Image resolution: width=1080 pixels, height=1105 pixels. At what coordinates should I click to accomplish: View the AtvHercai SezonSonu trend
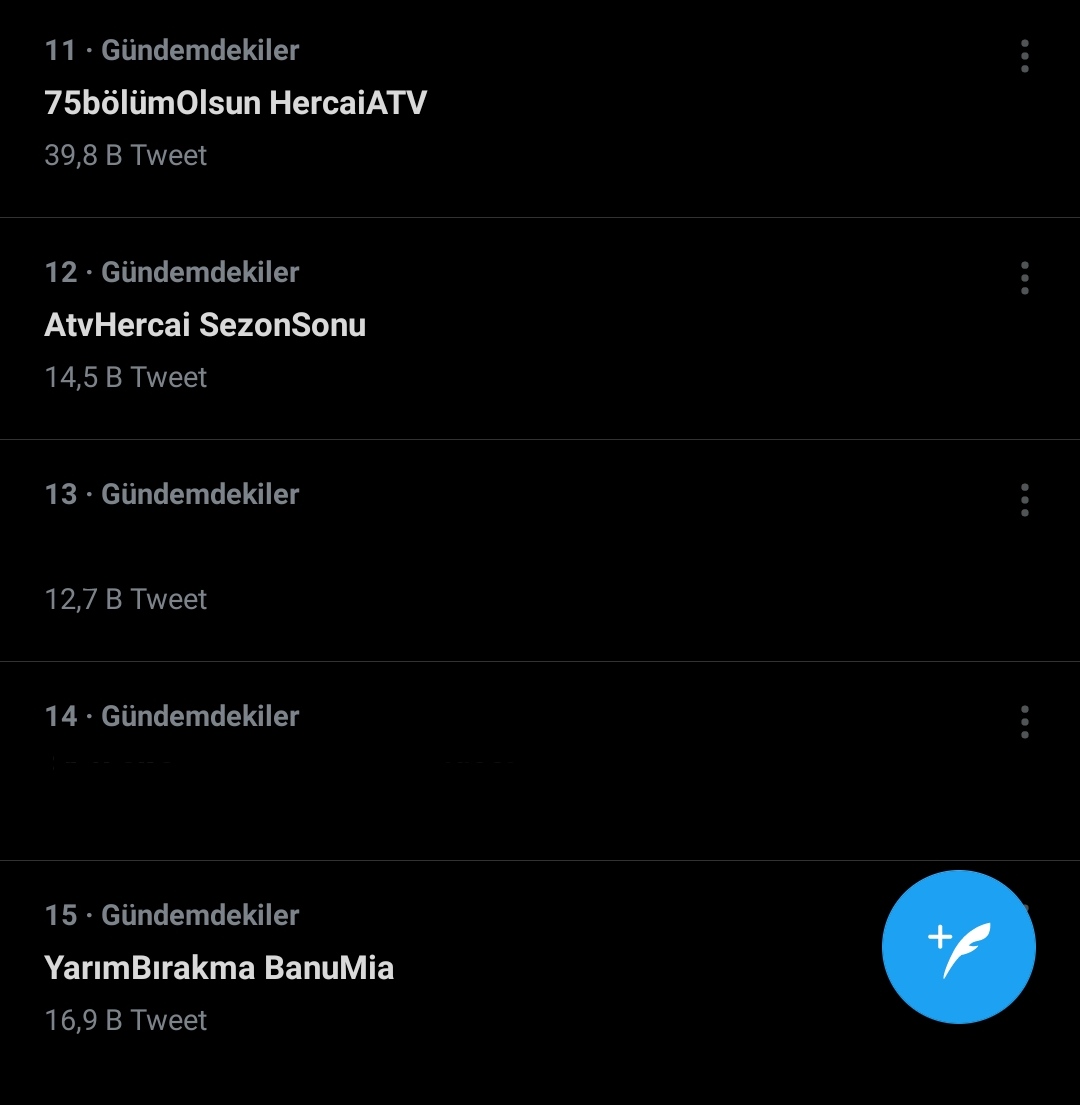tap(206, 326)
